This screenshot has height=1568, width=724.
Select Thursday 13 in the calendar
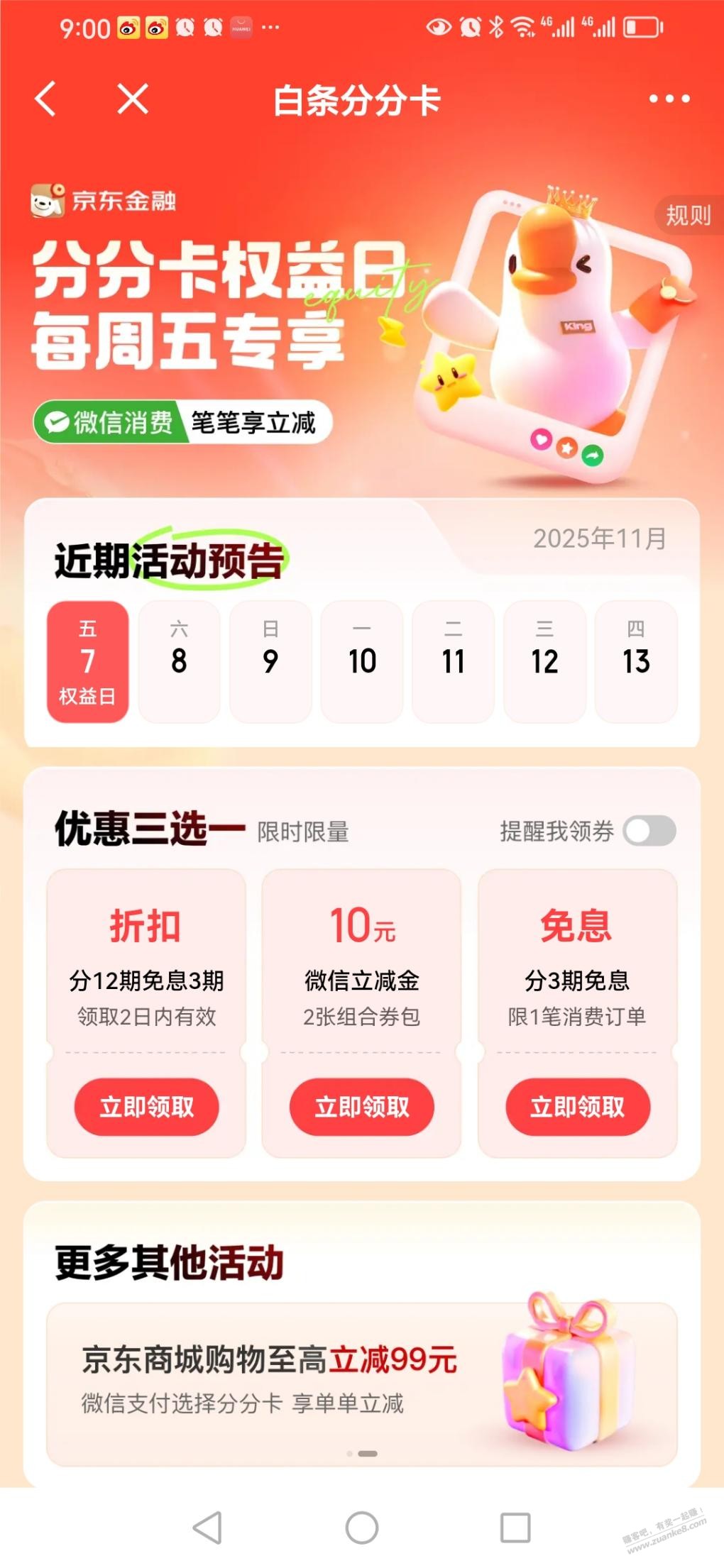[x=636, y=662]
